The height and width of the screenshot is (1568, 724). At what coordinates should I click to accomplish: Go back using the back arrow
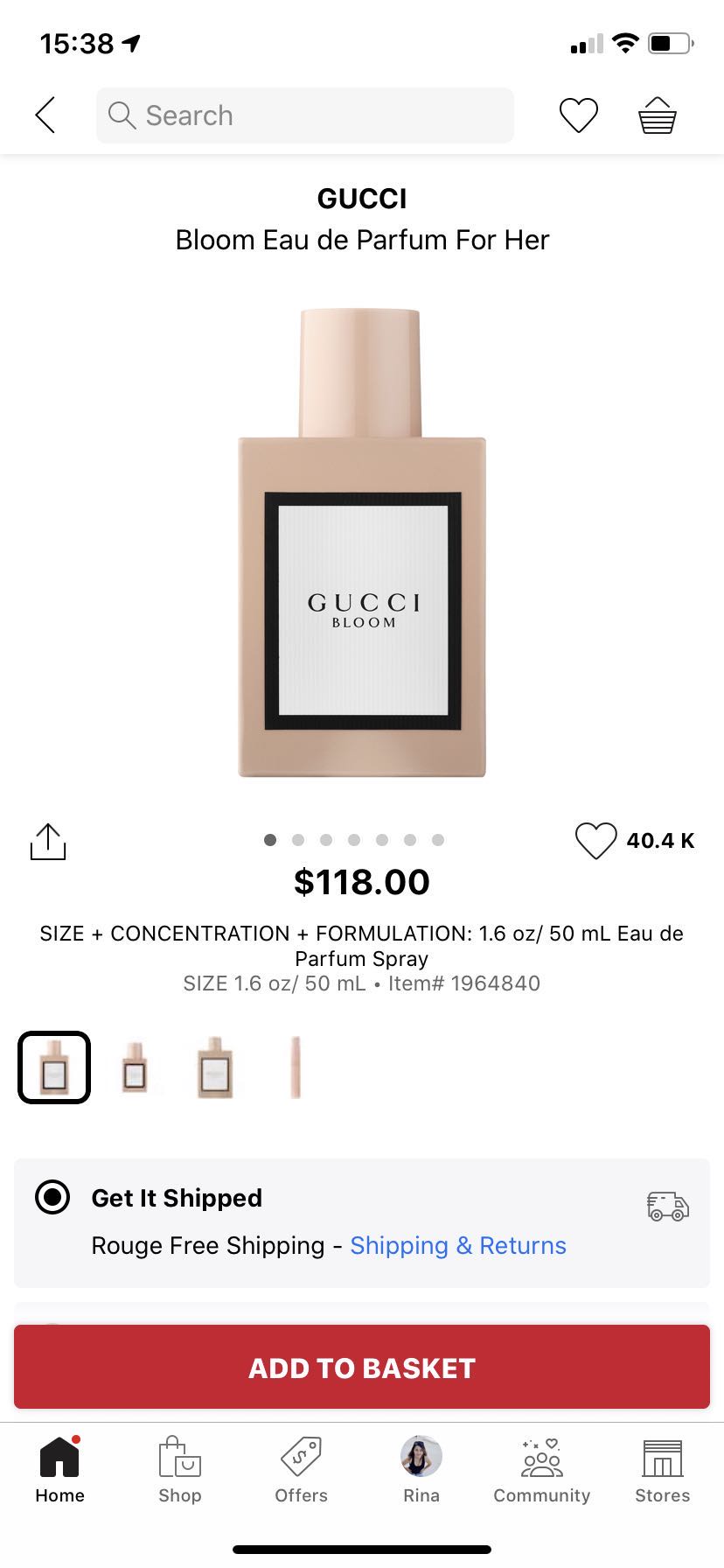click(45, 115)
